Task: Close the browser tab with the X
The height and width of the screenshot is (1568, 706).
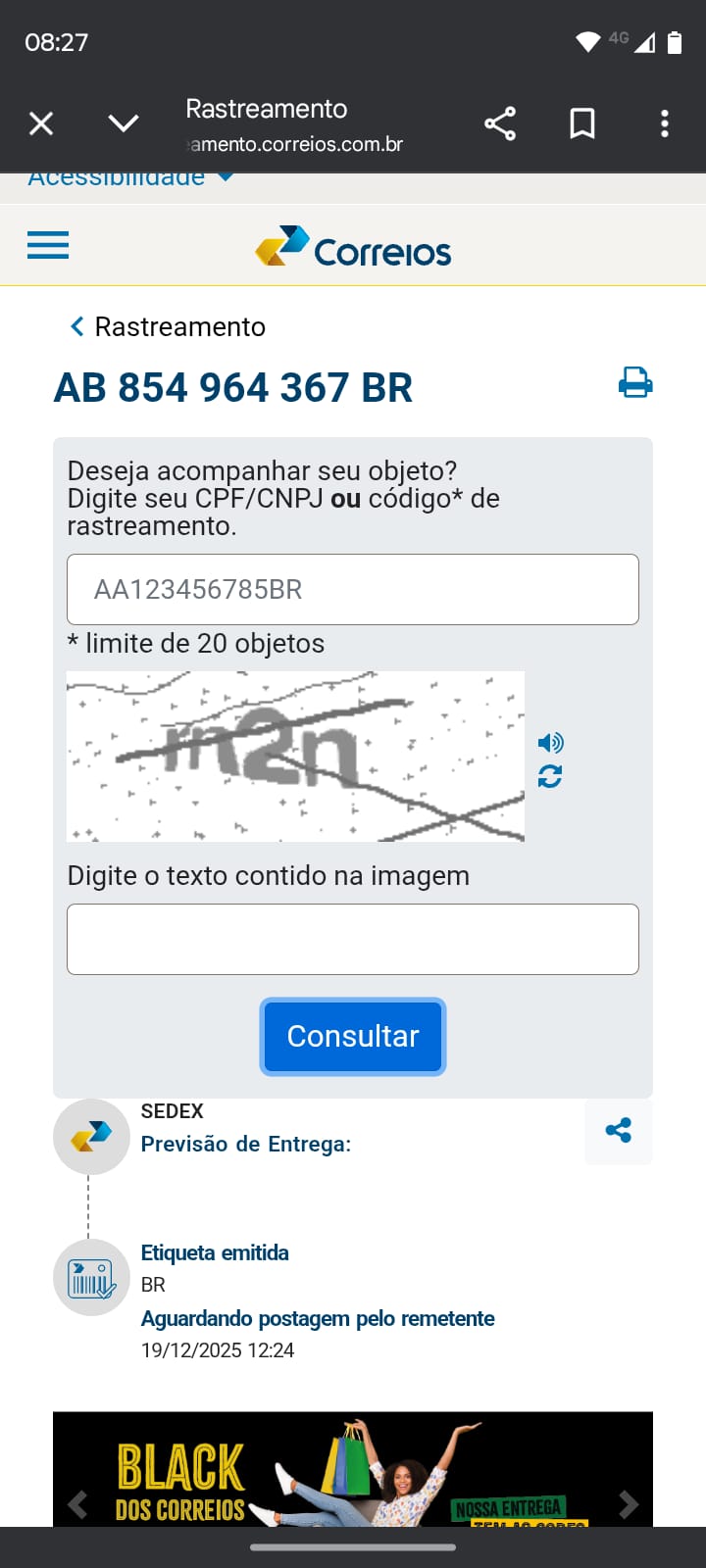Action: click(41, 123)
